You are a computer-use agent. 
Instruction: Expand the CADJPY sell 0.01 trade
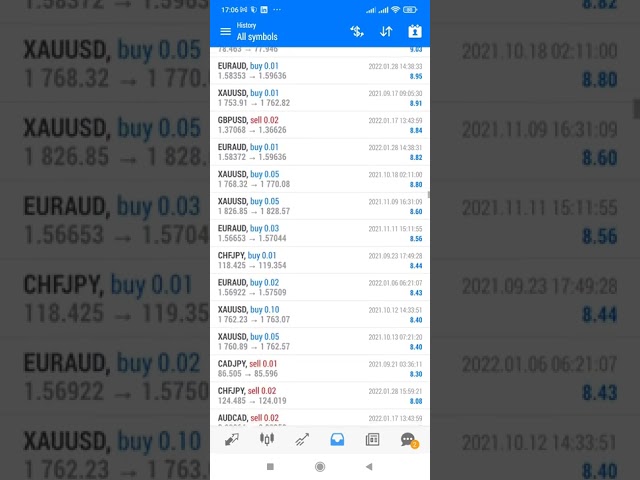coord(320,368)
